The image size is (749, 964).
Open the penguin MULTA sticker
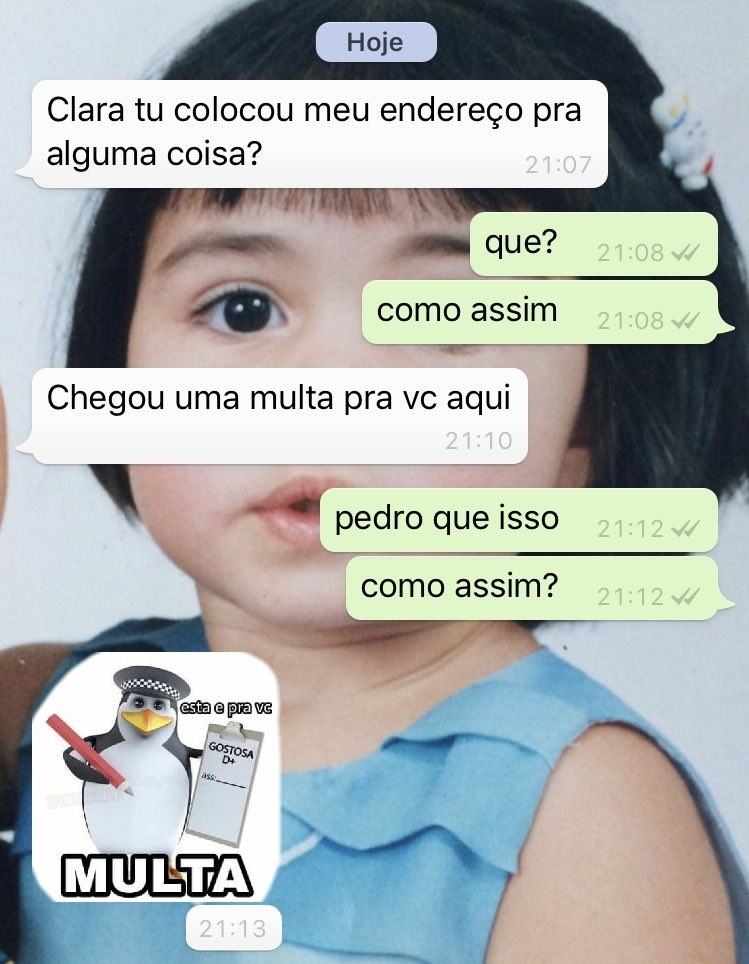coord(155,778)
